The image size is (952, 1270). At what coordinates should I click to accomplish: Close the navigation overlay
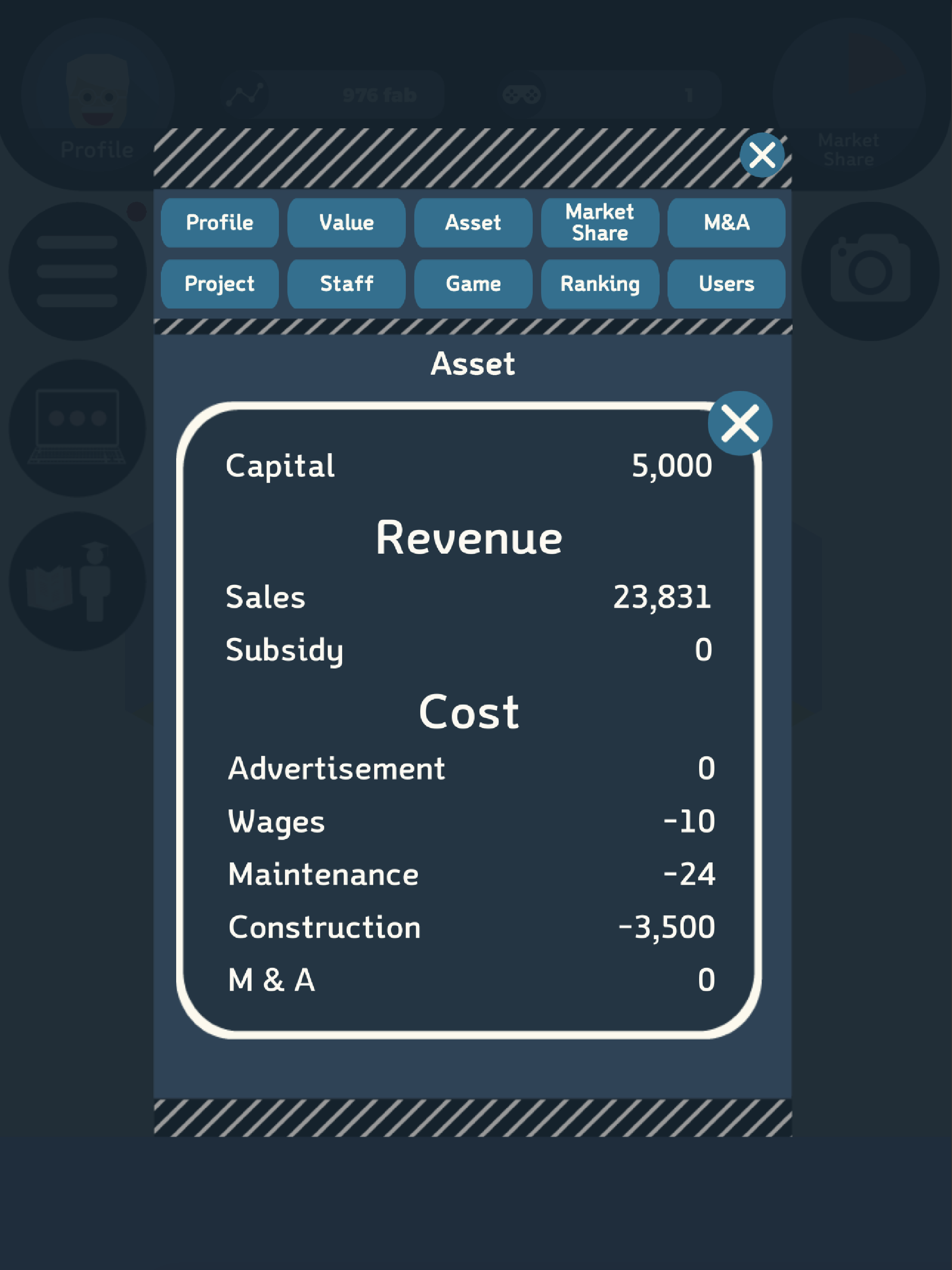click(x=762, y=154)
